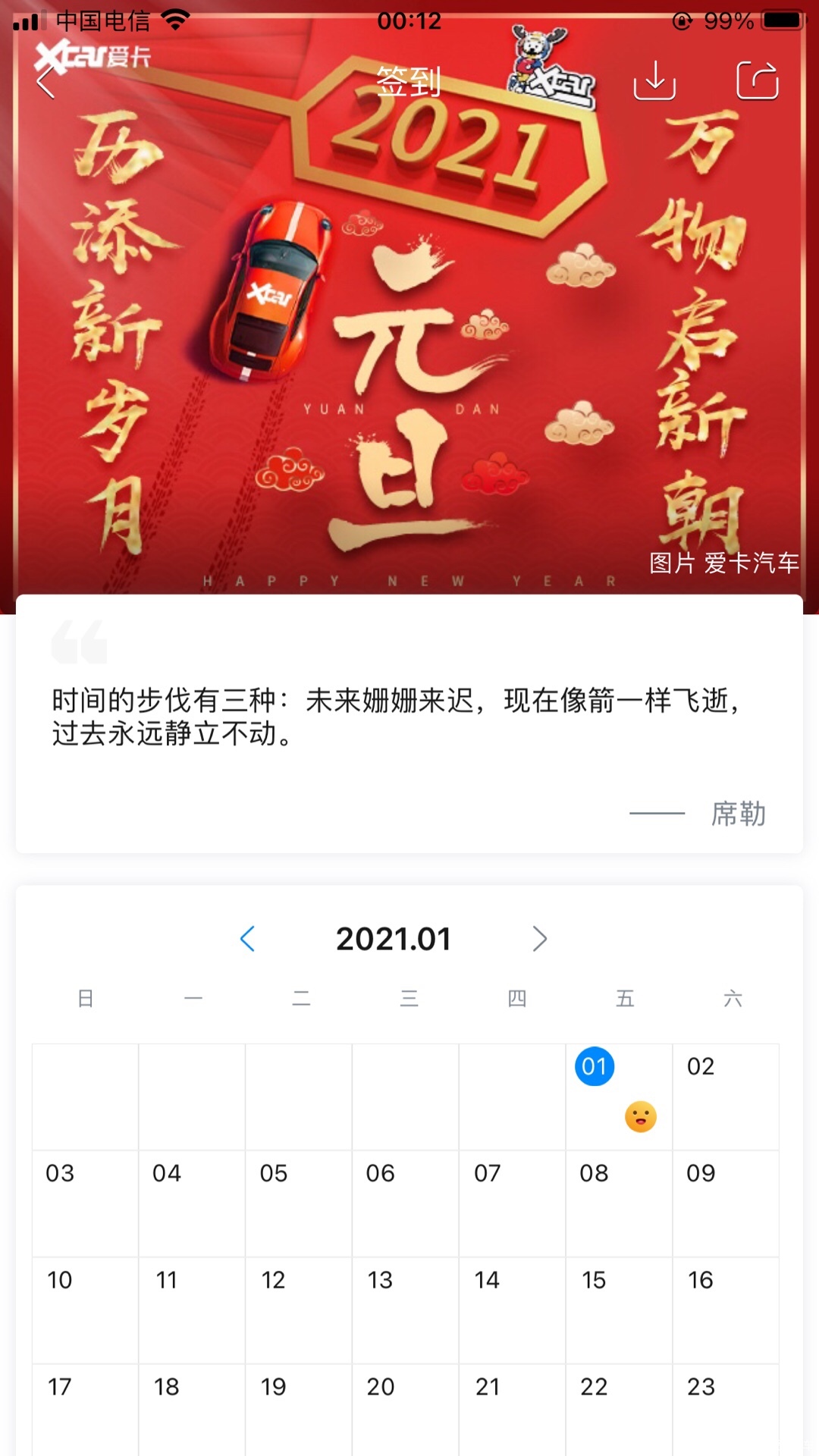Download the New Year image
The image size is (819, 1456).
click(654, 80)
